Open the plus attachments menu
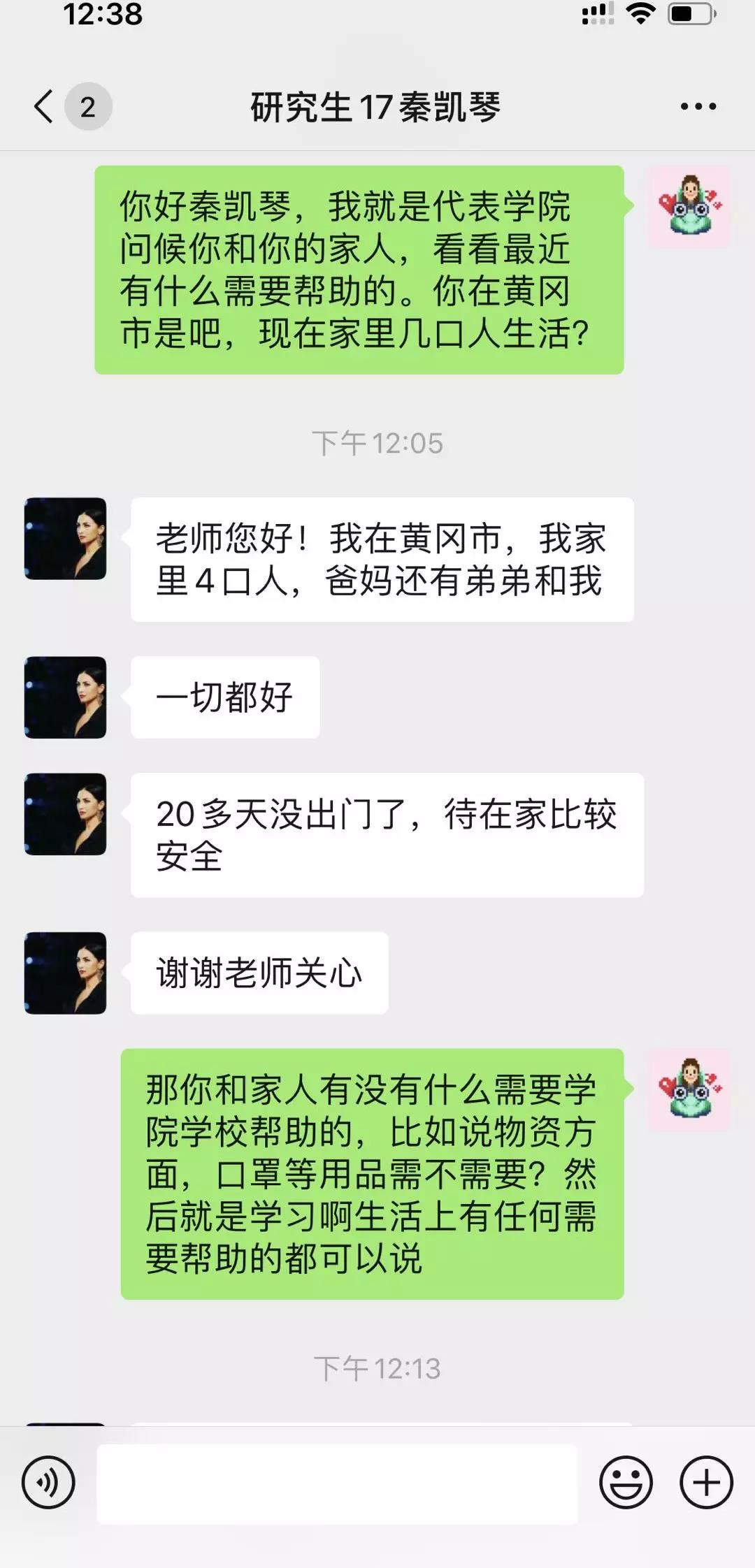Image resolution: width=755 pixels, height=1568 pixels. [x=706, y=1483]
